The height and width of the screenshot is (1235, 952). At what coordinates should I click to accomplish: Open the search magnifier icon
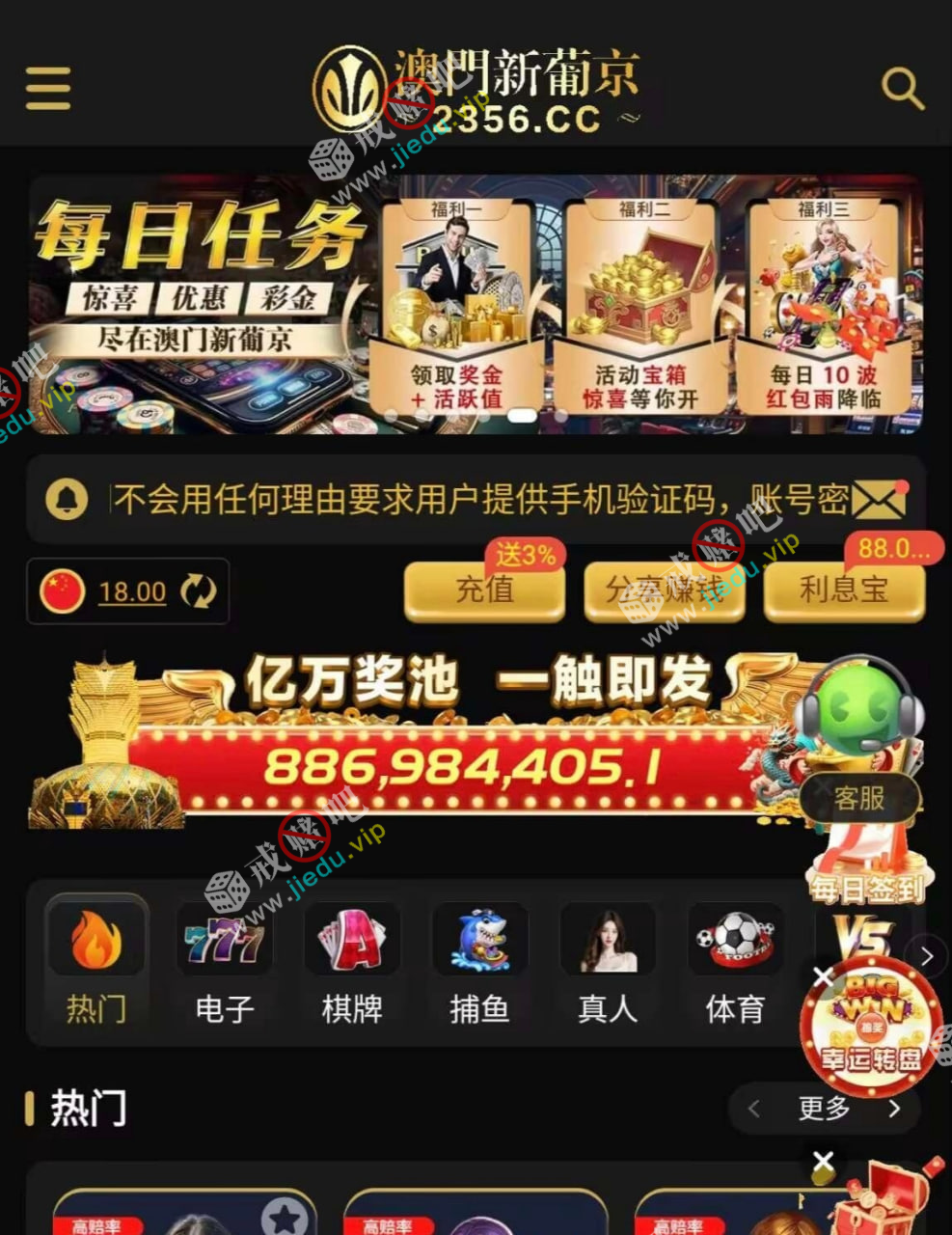[903, 89]
